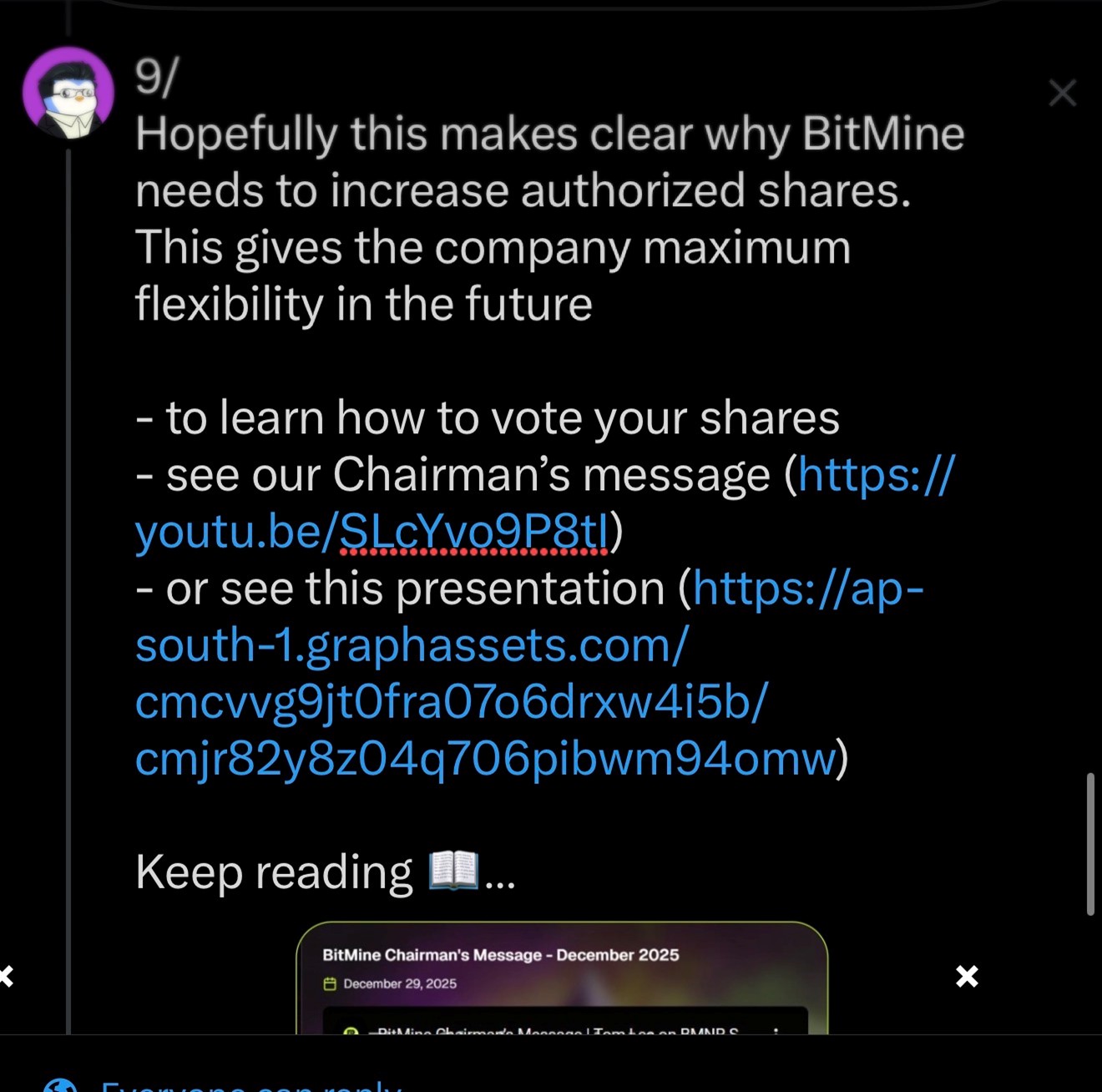Remove the attached link card preview

[x=967, y=976]
